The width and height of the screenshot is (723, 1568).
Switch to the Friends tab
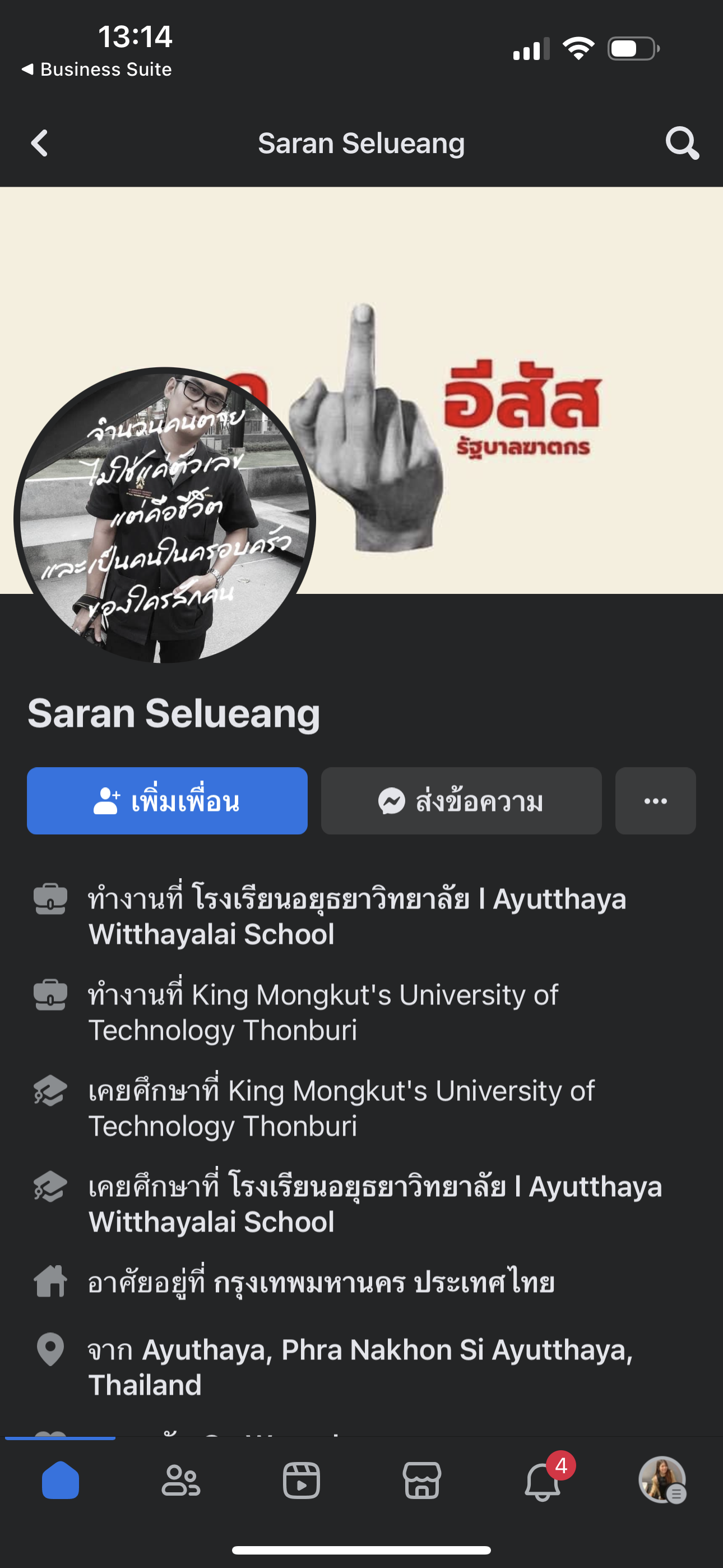[x=180, y=1480]
